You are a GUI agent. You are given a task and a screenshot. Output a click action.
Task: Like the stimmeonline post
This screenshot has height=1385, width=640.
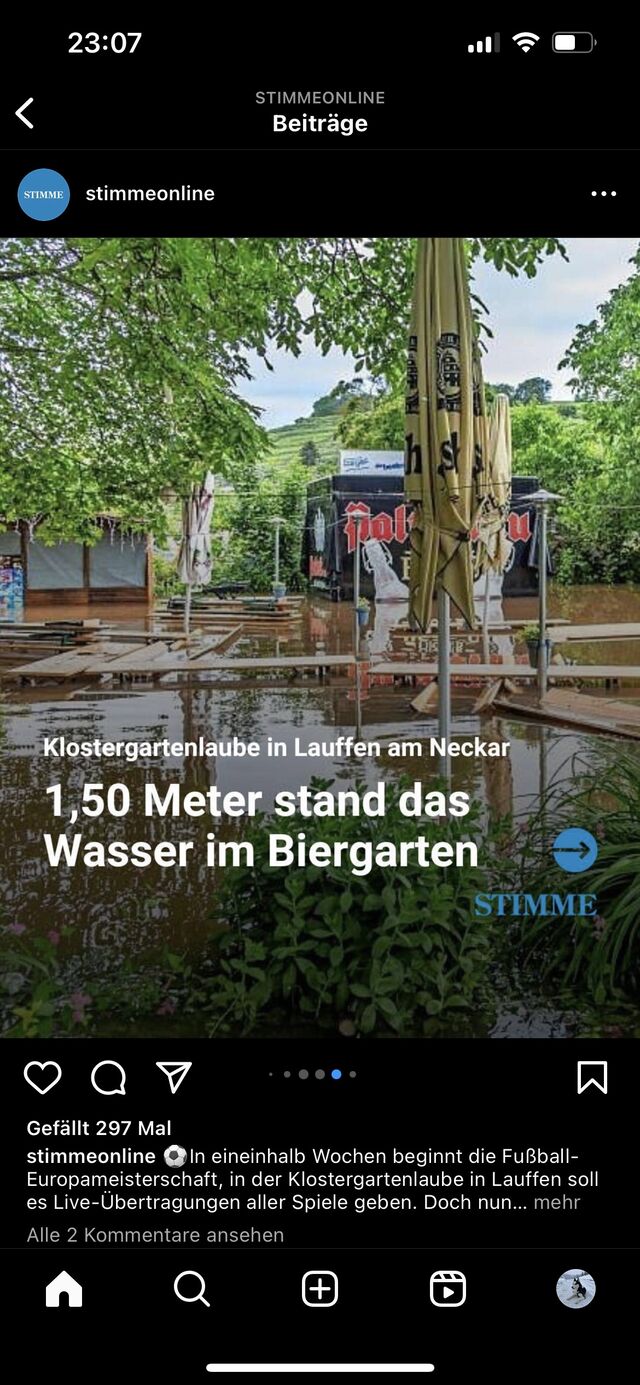[43, 1077]
